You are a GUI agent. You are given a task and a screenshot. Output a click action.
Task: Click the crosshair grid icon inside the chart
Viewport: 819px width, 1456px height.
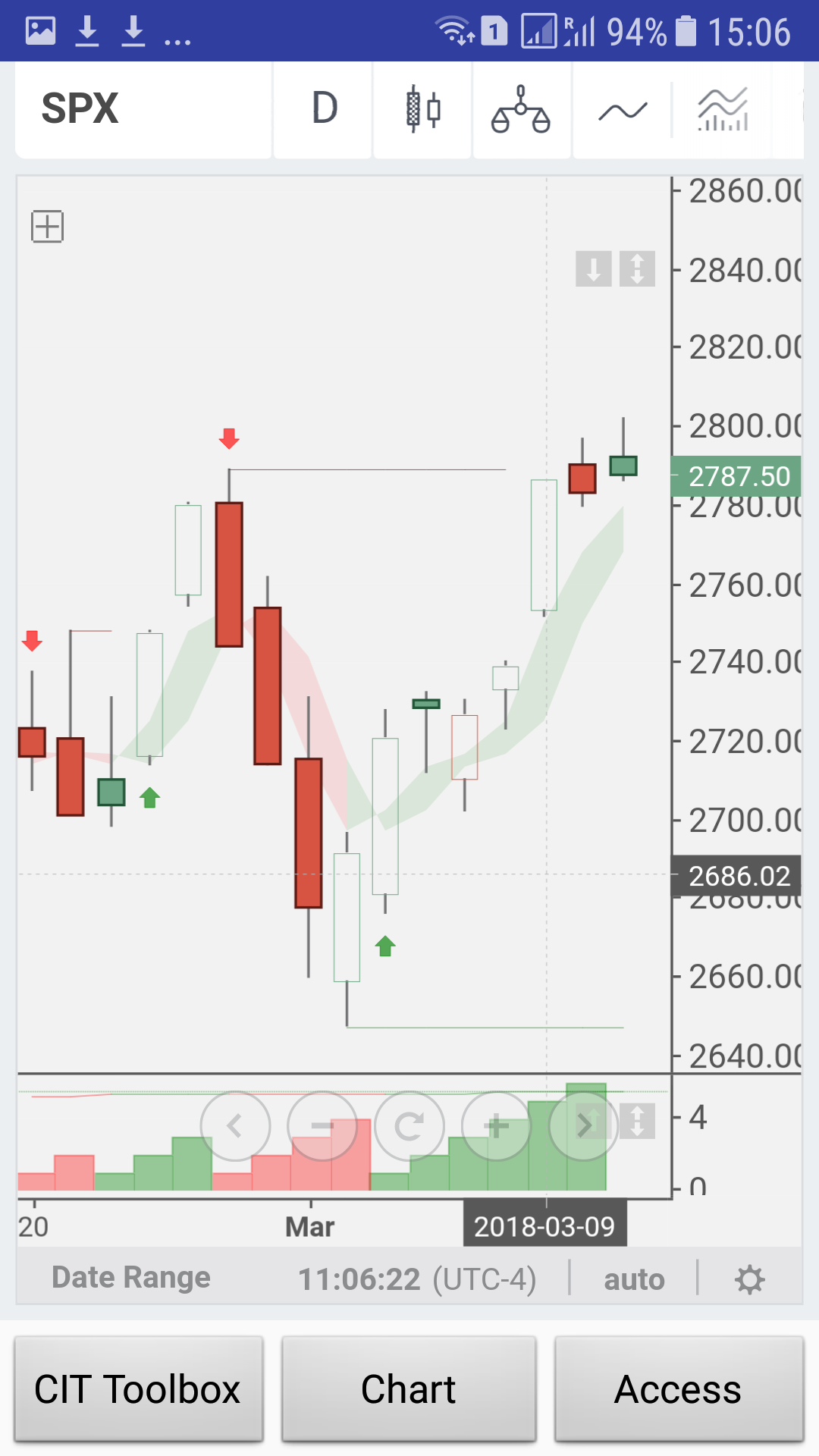point(48,226)
